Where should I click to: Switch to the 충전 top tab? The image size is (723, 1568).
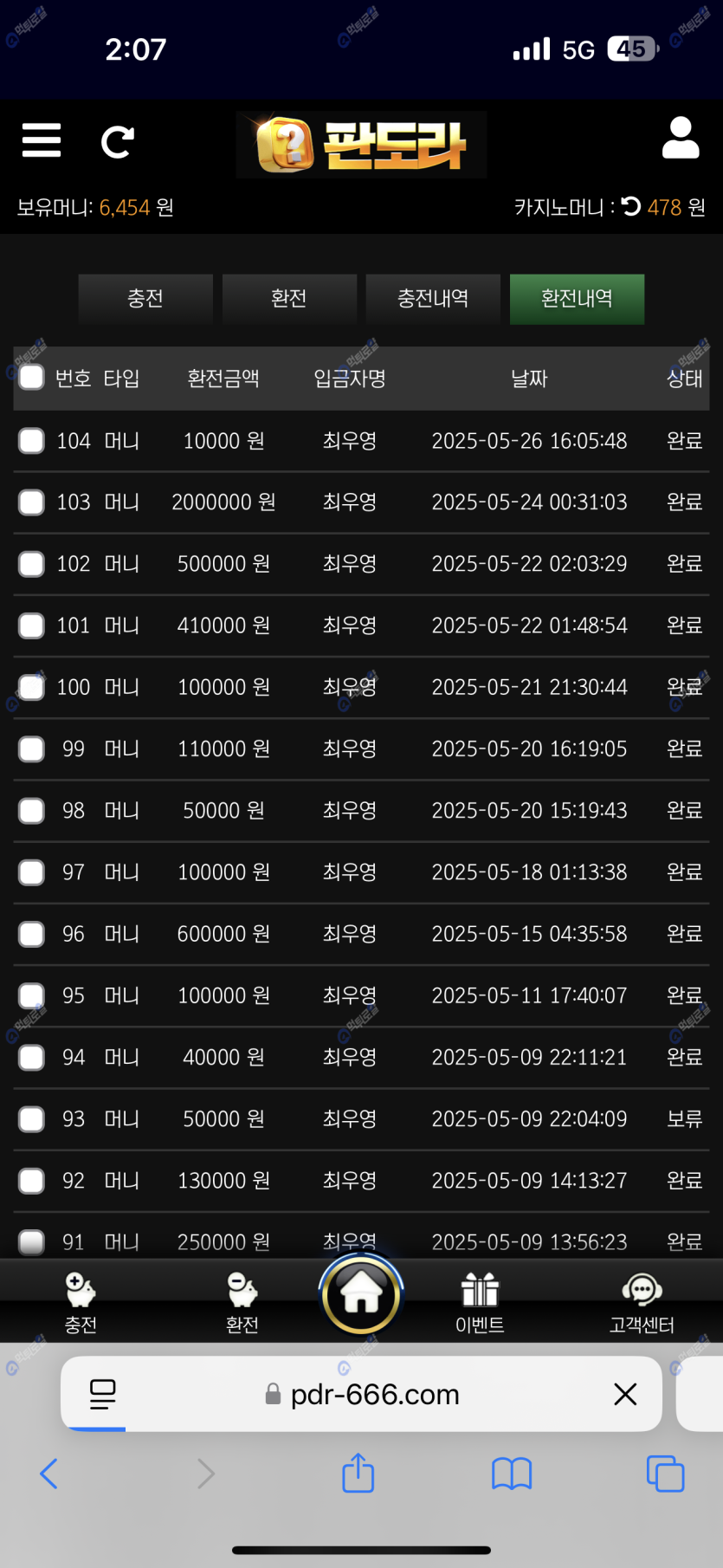coord(145,299)
